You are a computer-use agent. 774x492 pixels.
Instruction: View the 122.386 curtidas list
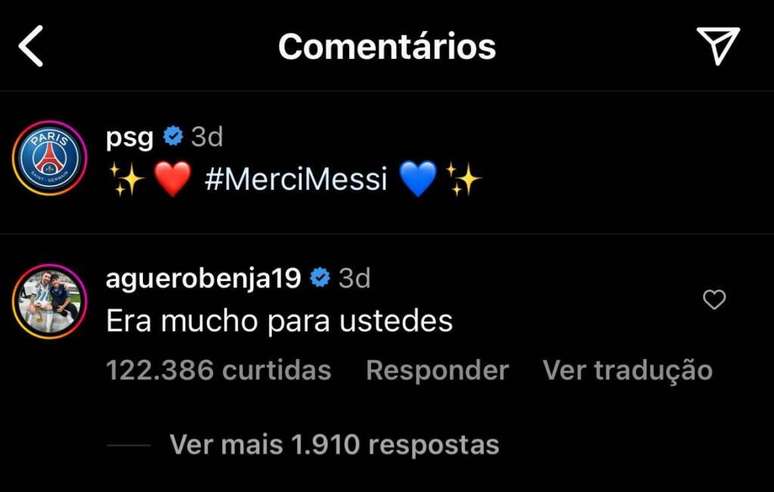click(218, 370)
